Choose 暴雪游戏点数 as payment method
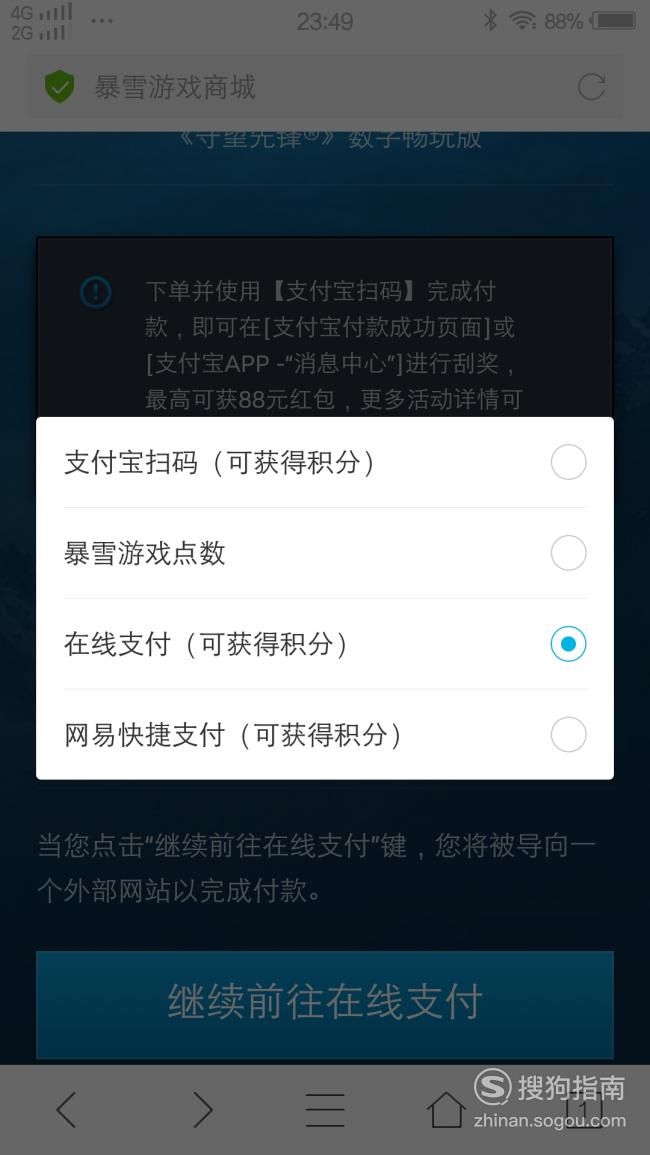Screen dimensions: 650x1155 (x=325, y=553)
